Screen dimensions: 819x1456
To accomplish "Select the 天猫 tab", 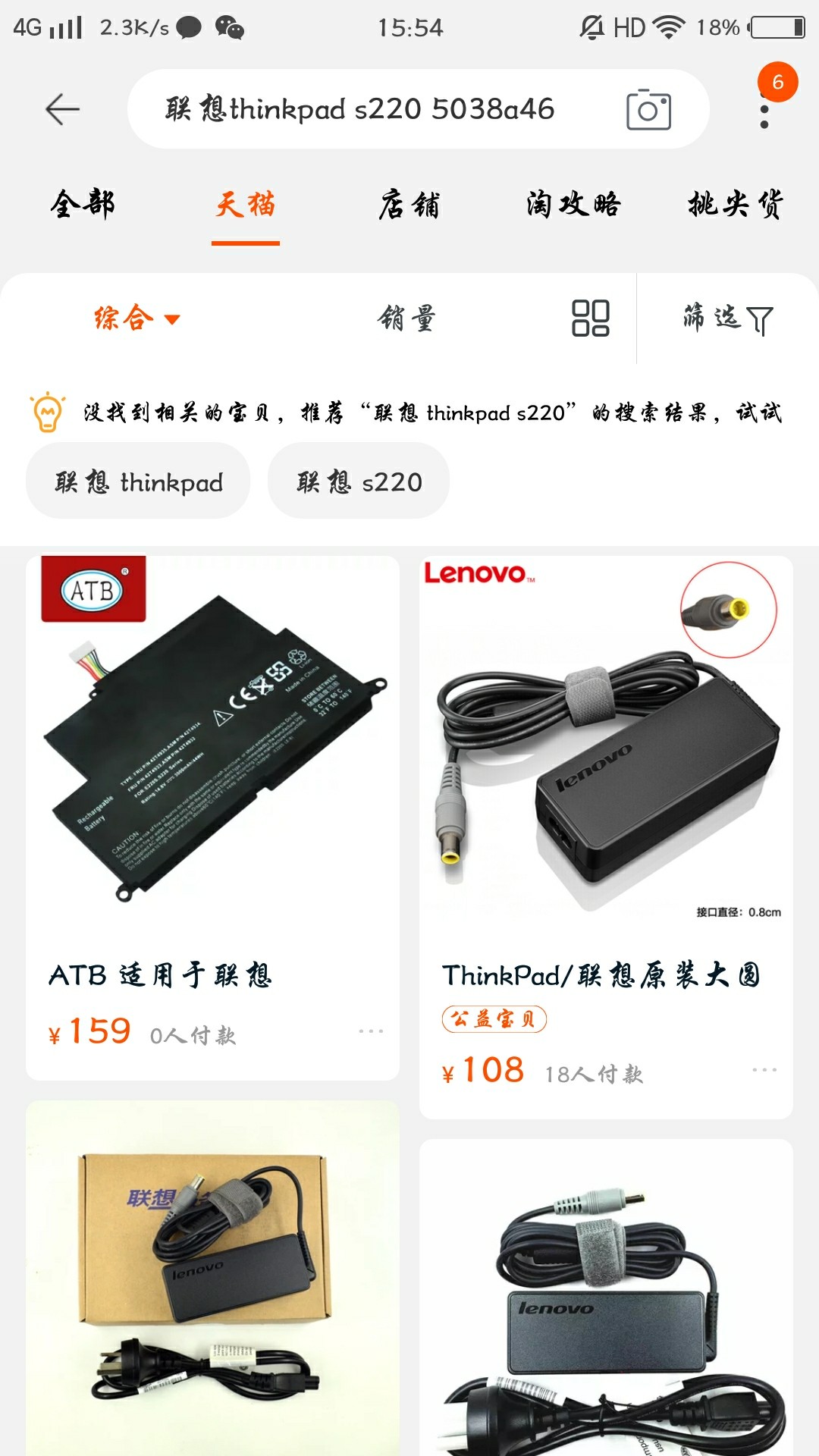I will [245, 205].
